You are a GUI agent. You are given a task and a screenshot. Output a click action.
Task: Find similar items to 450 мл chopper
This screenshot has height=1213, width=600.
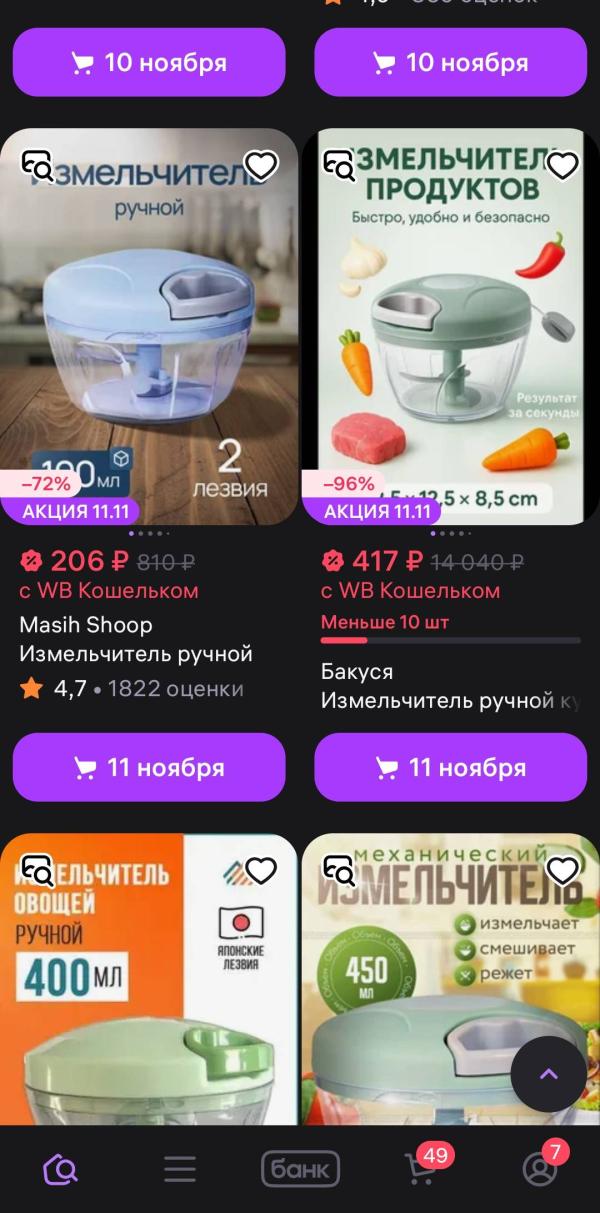pos(340,871)
